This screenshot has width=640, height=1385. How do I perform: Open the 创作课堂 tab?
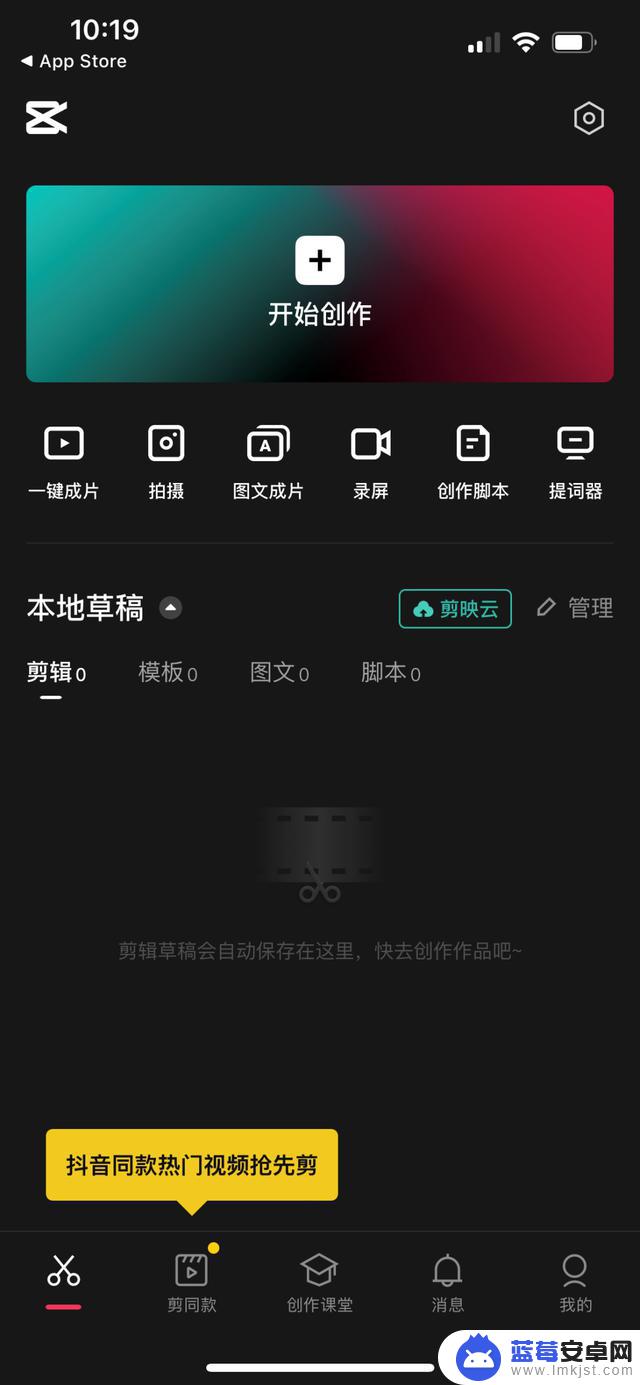[320, 1282]
